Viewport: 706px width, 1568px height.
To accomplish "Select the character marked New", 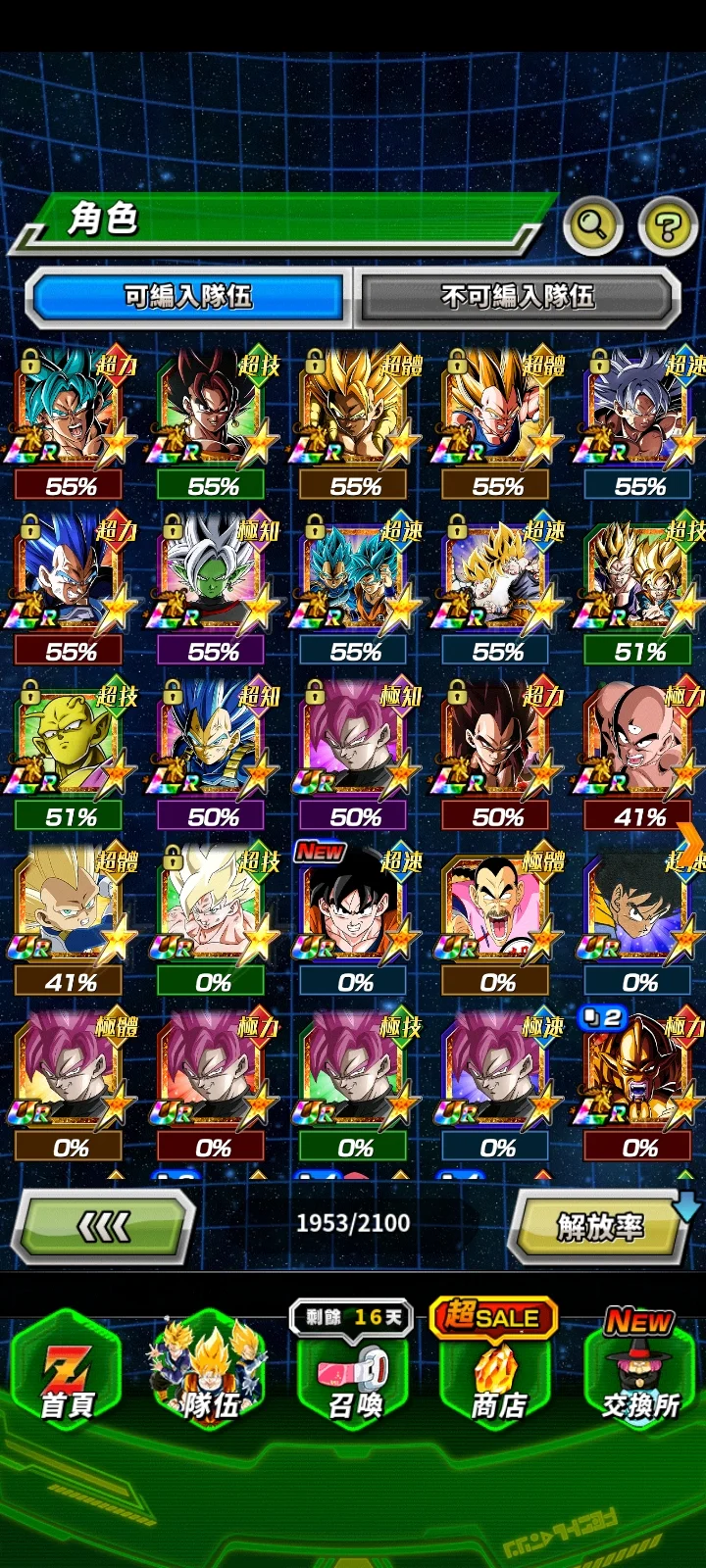I will (x=355, y=906).
